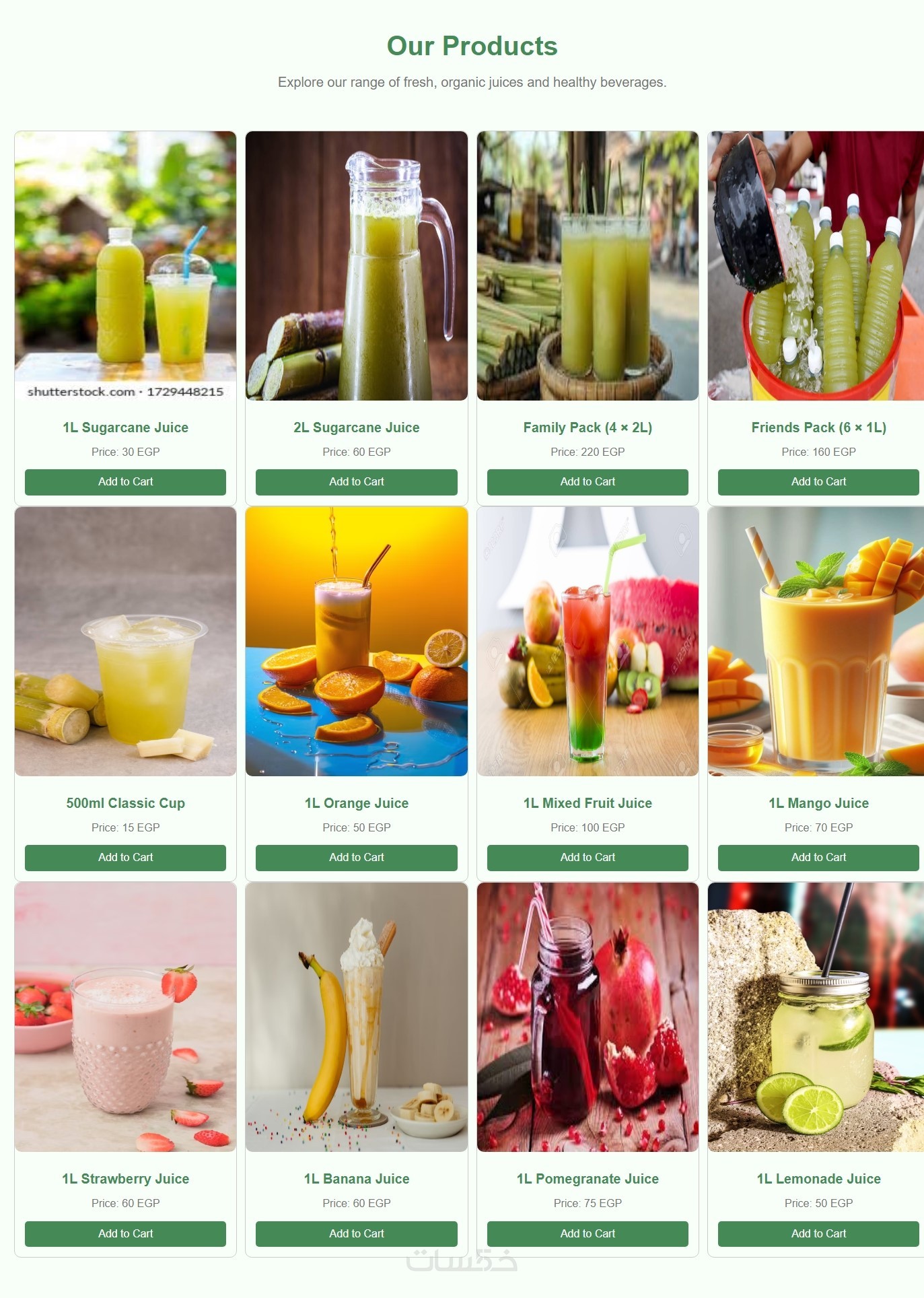
Task: Add 1L Strawberry Juice to cart
Action: 125,1233
